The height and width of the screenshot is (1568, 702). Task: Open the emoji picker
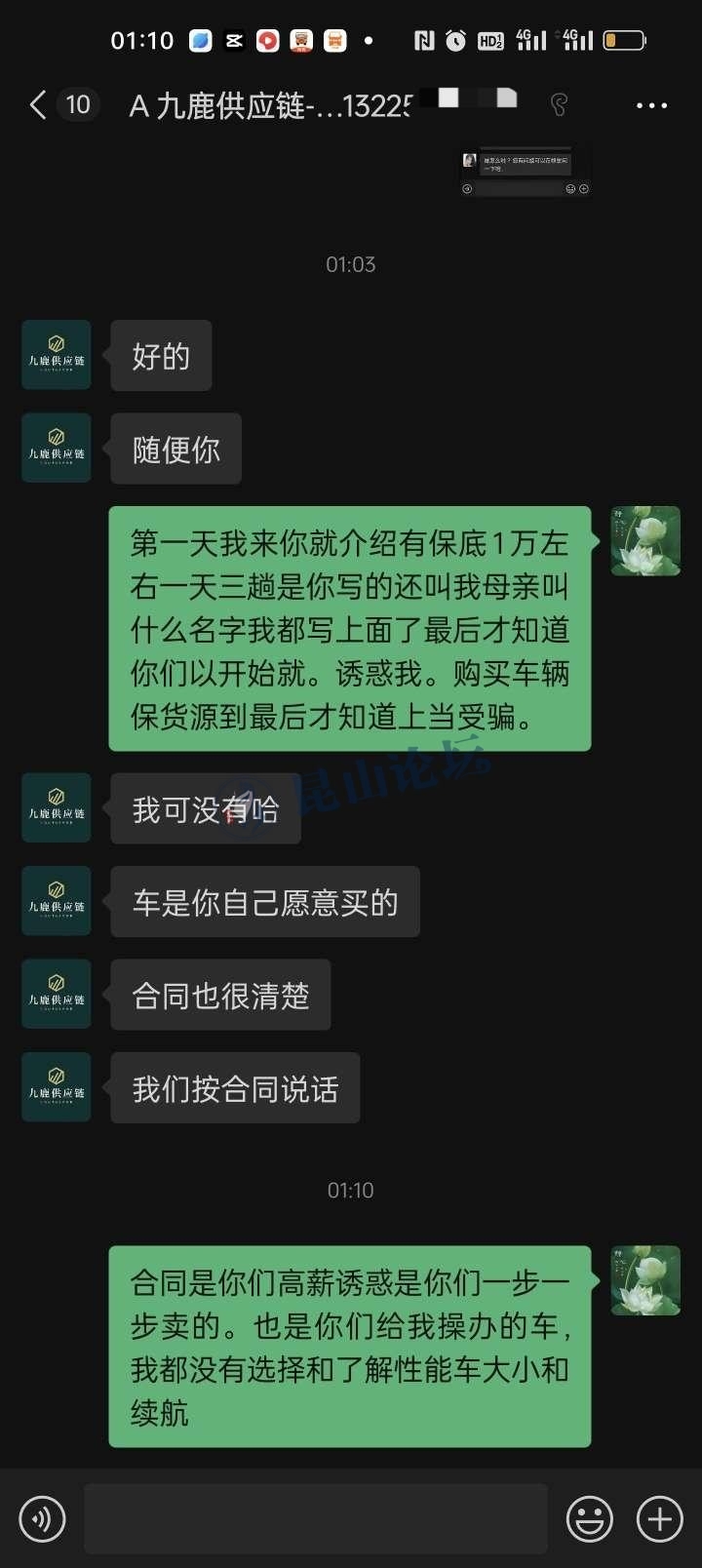click(590, 1518)
